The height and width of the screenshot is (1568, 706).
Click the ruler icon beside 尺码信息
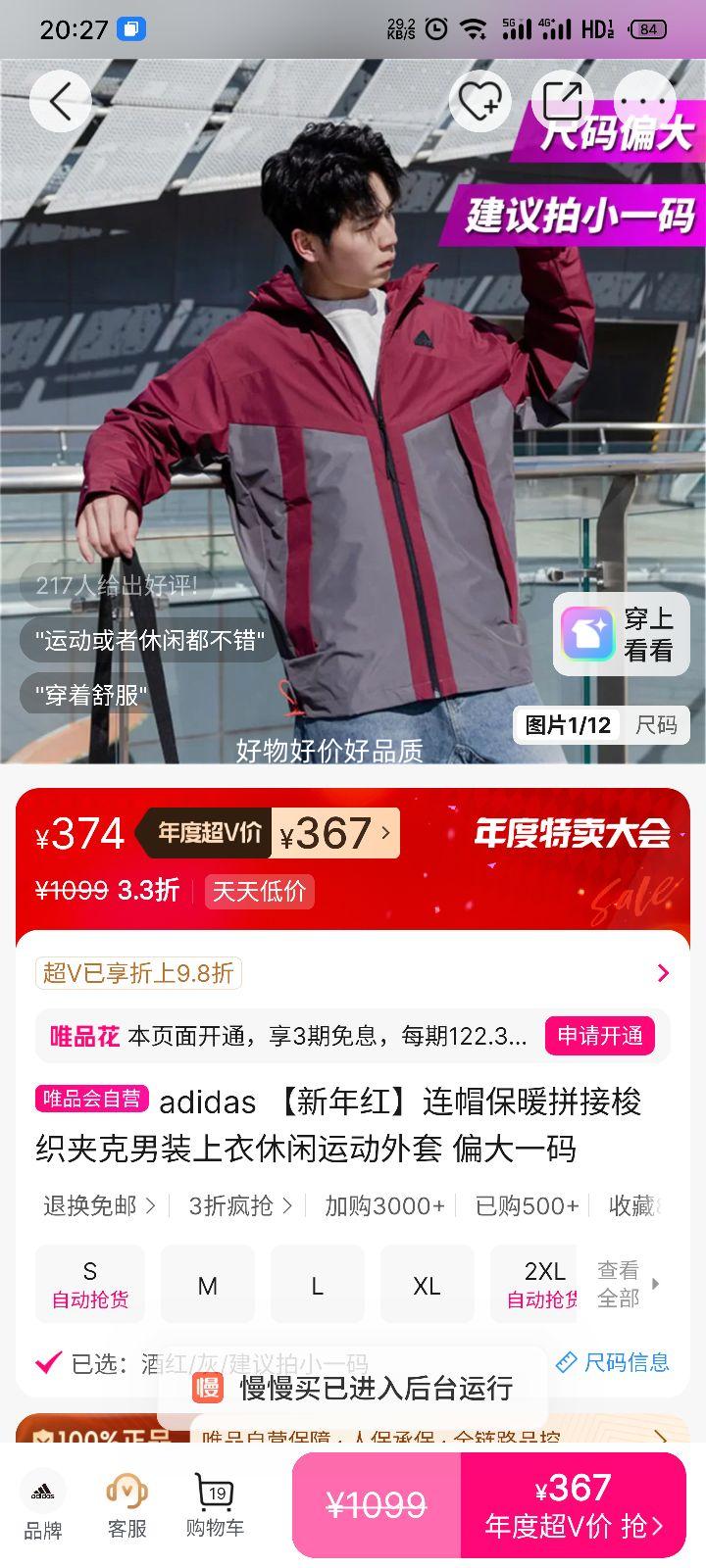click(564, 1360)
